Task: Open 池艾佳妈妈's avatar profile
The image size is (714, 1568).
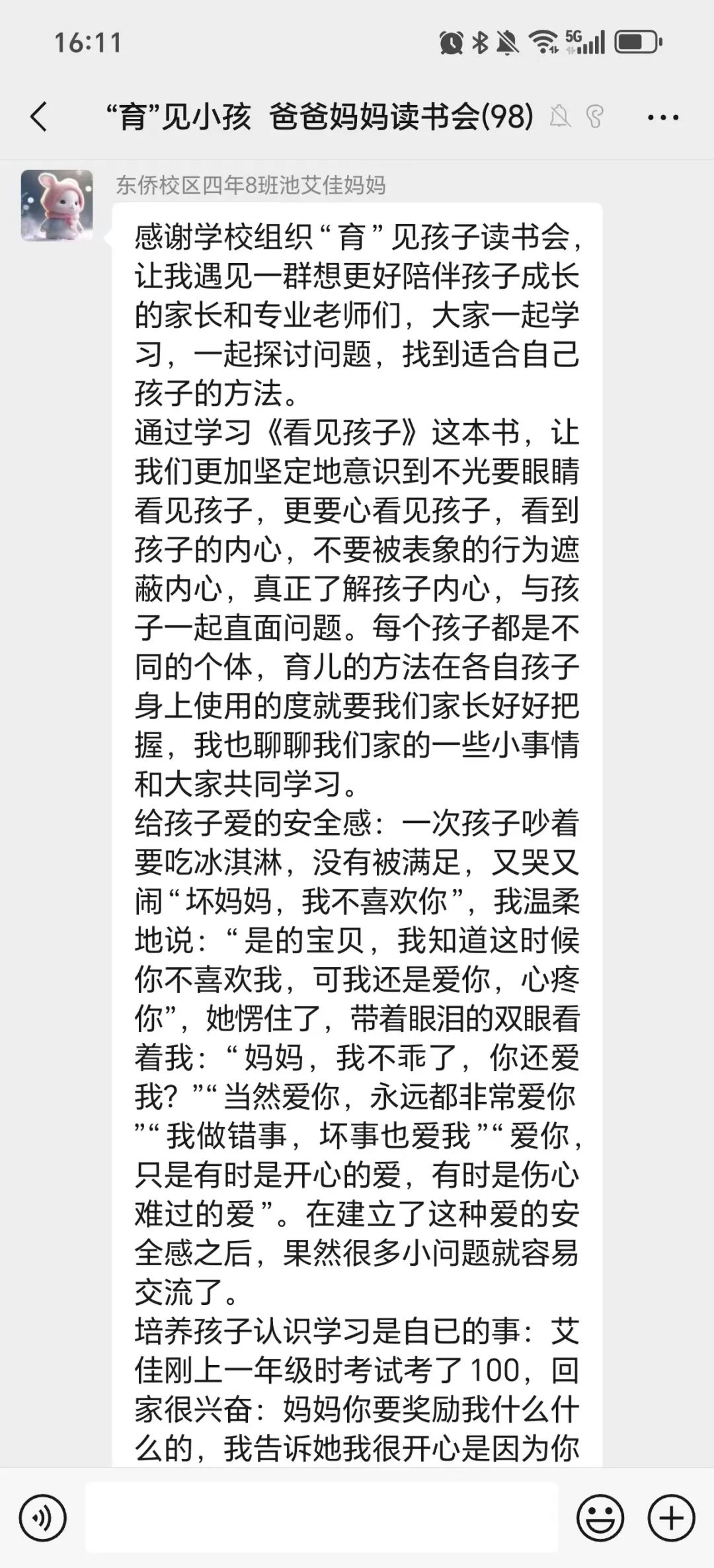Action: (x=57, y=206)
